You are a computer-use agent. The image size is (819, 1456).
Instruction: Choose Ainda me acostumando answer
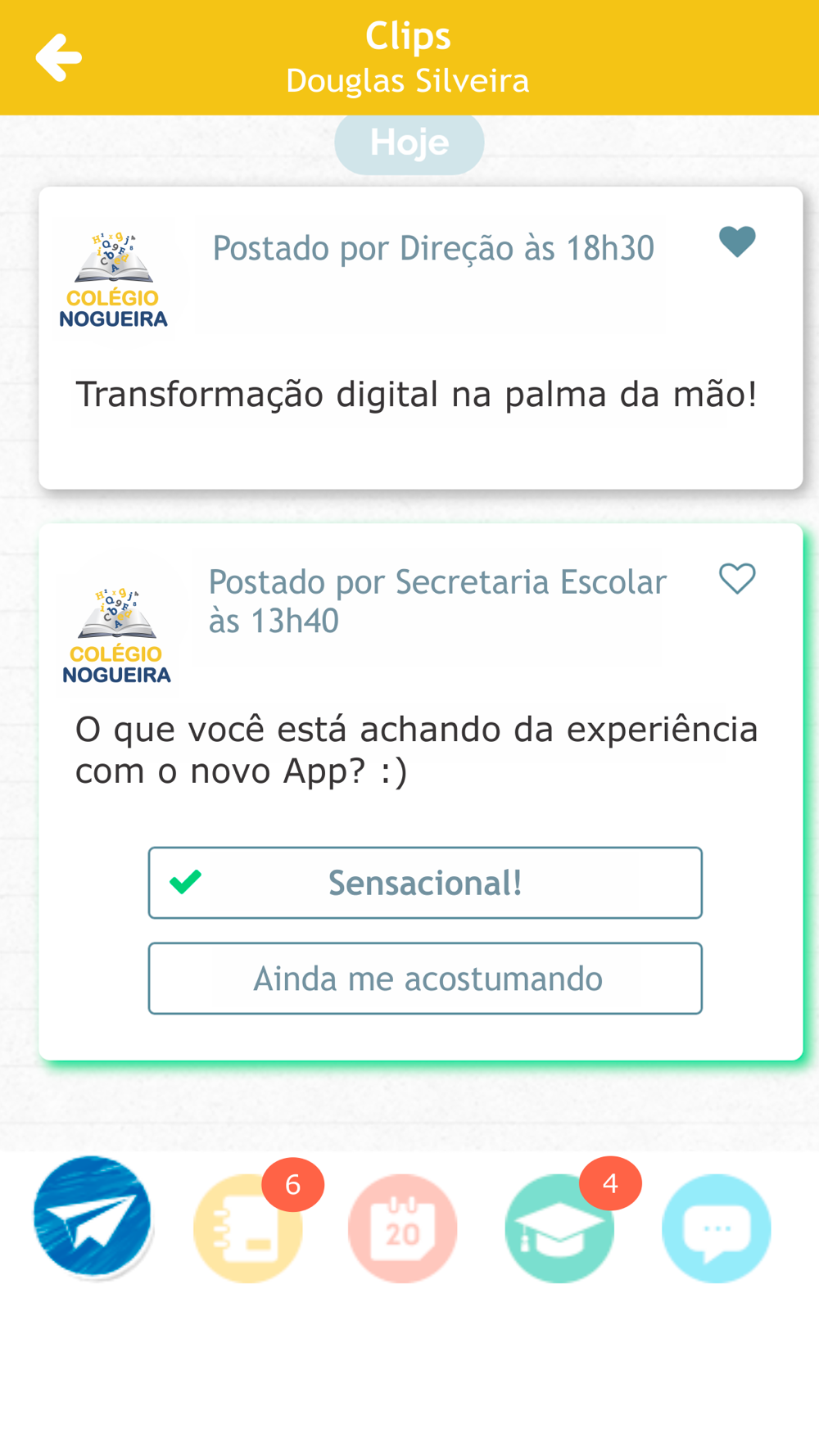coord(425,979)
